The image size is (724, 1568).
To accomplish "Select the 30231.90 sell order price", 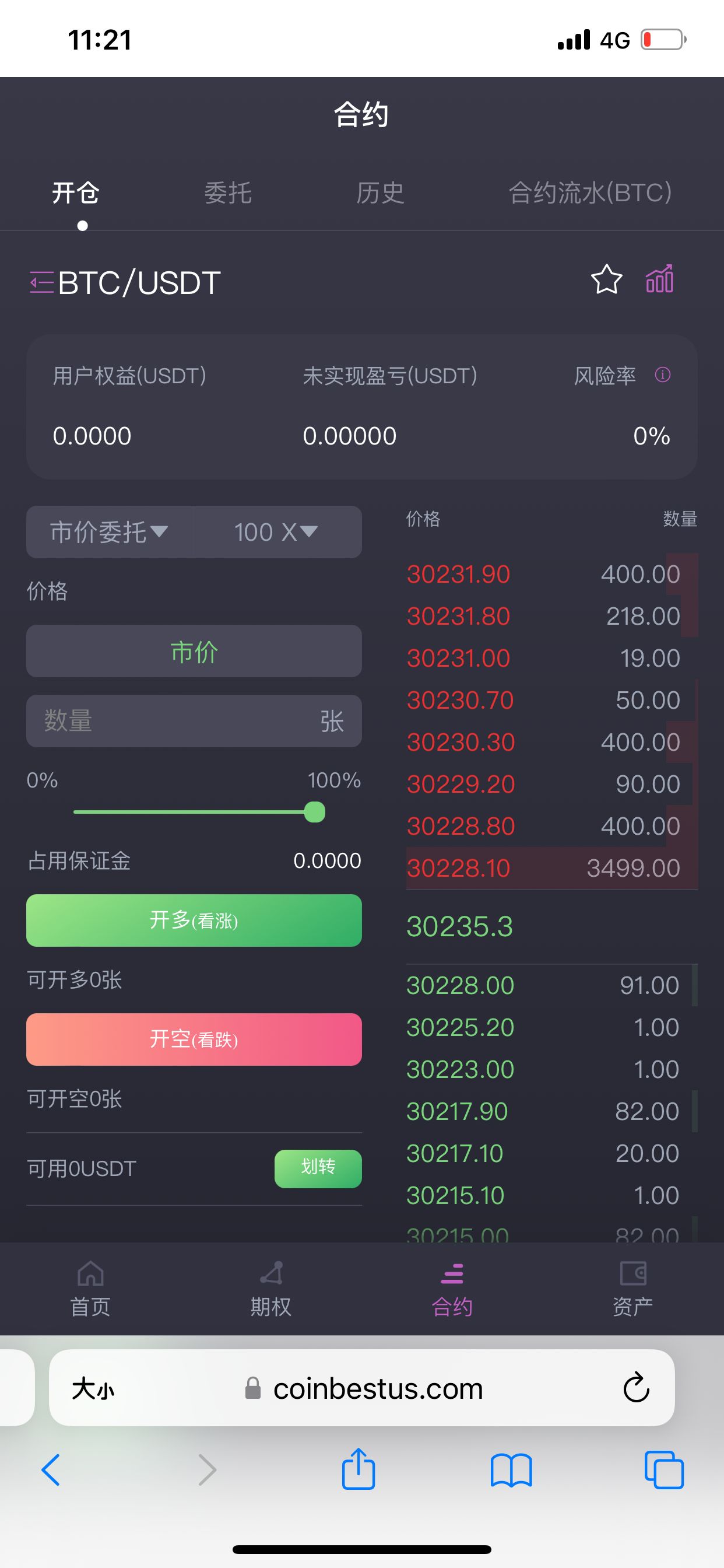I will tap(458, 574).
